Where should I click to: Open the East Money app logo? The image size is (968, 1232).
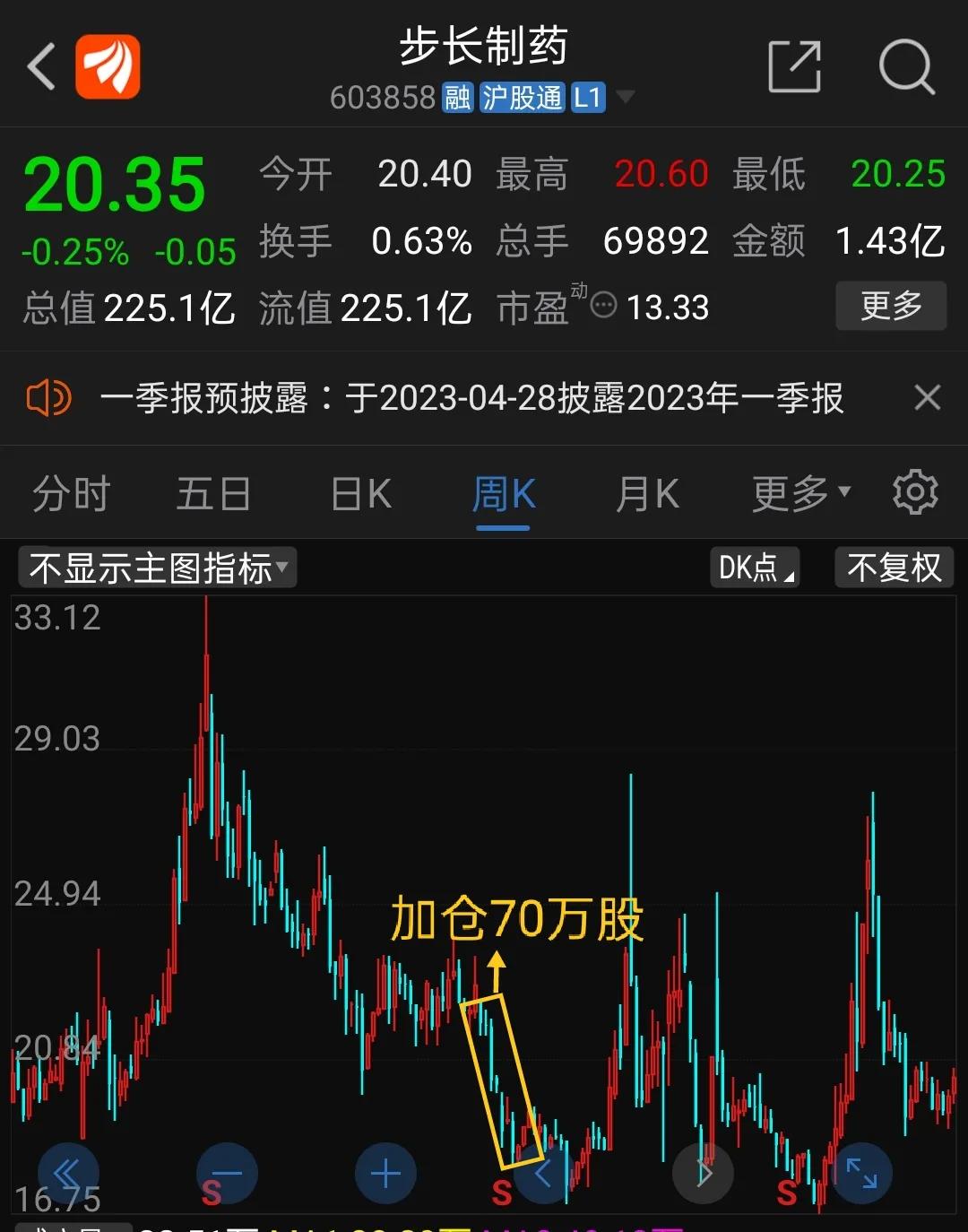coord(107,67)
